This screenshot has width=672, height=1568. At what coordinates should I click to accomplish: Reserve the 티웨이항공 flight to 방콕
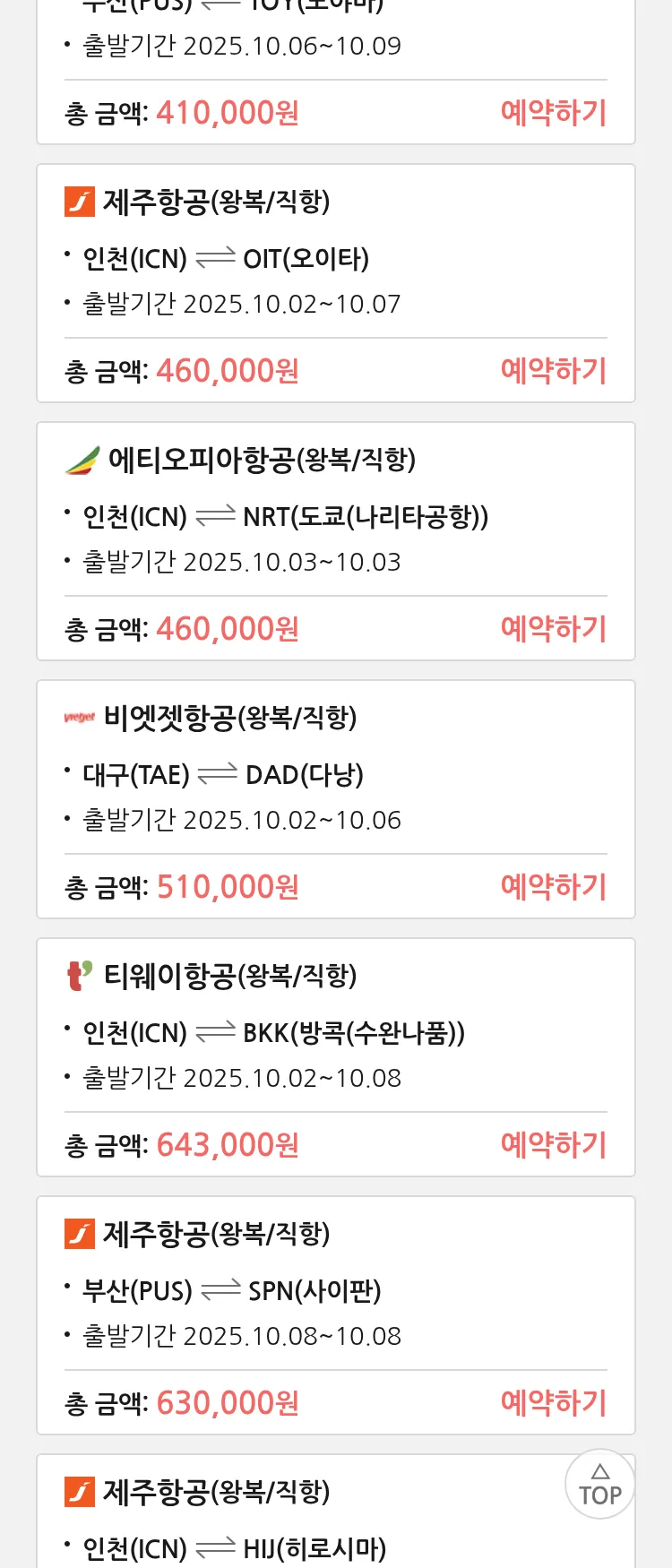(553, 1145)
